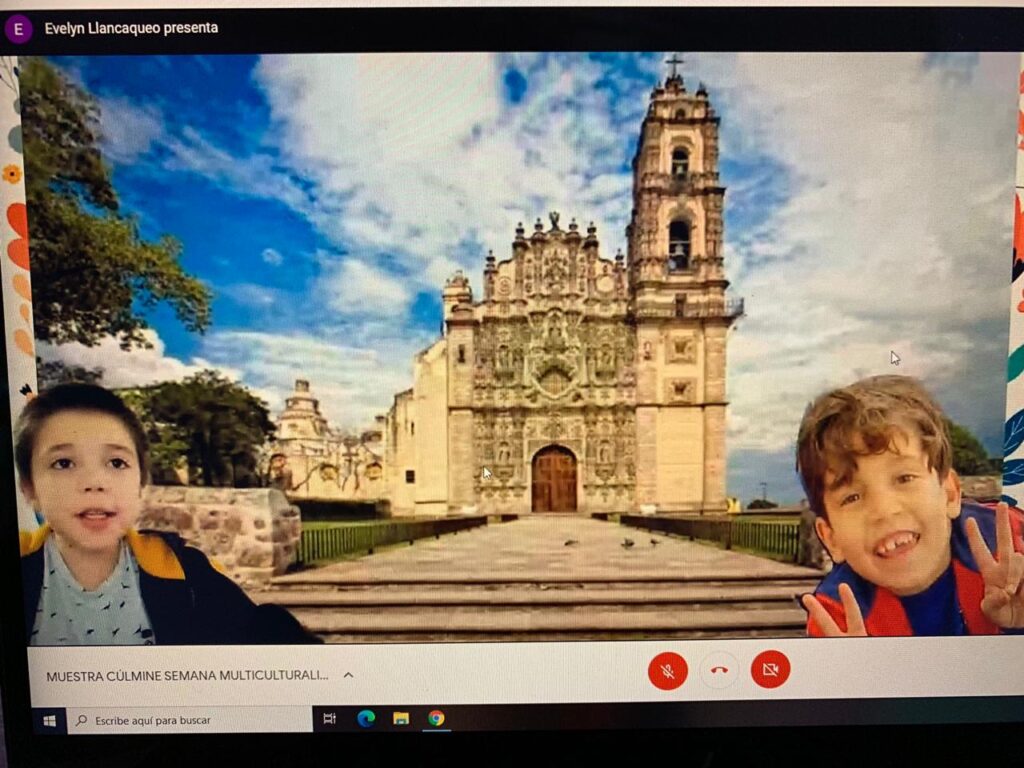
Task: Launch Microsoft Edge from the taskbar
Action: click(x=366, y=718)
